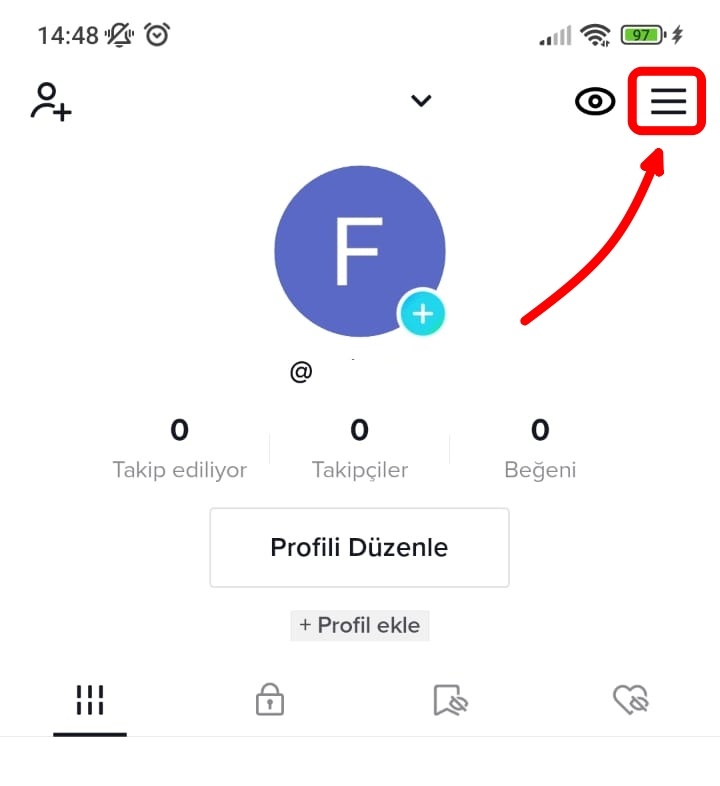
Task: Switch to the saved bookmarks tab
Action: coord(450,700)
